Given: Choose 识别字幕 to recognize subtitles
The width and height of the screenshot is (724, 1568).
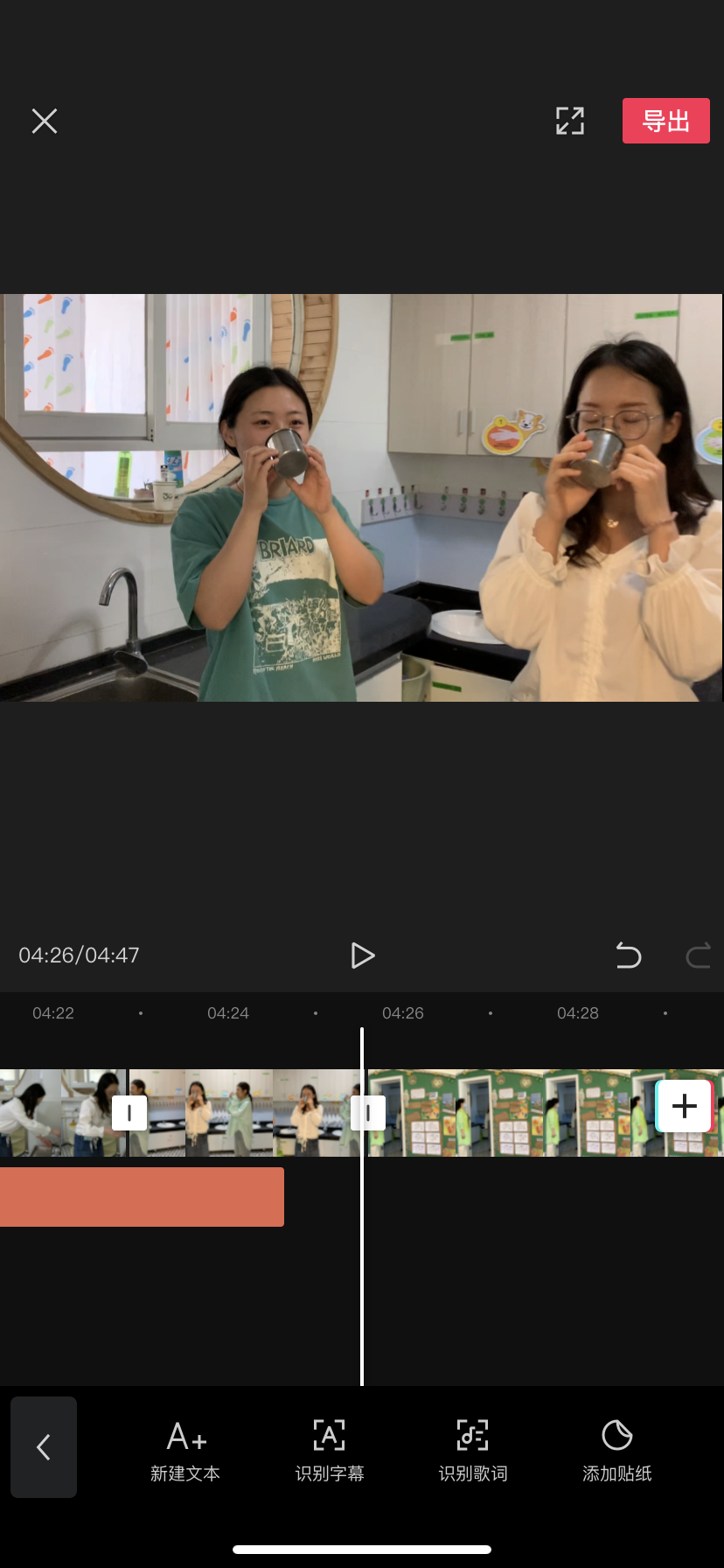Looking at the screenshot, I should pyautogui.click(x=330, y=1452).
